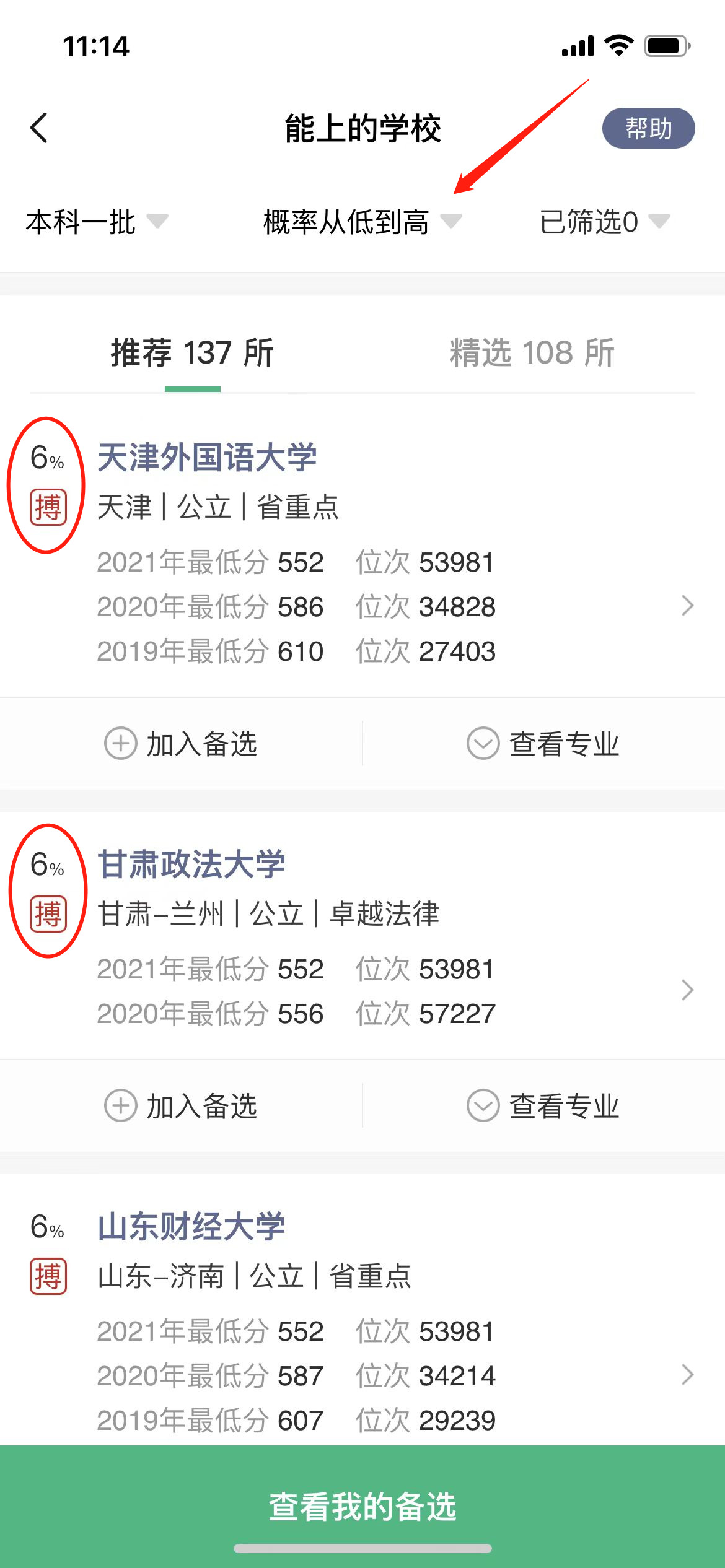Expand the 本科一批 batch dropdown
The width and height of the screenshot is (725, 1568).
(x=96, y=222)
